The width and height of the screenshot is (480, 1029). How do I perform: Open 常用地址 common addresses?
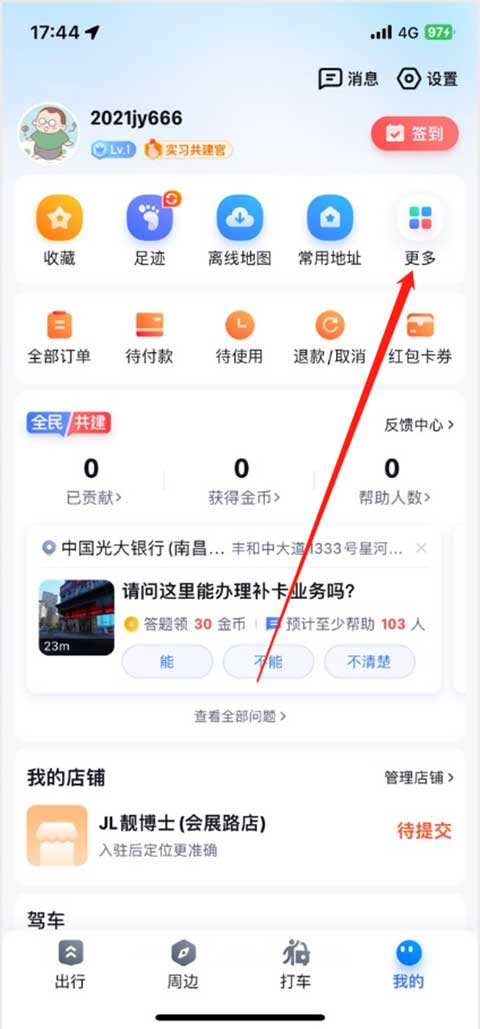(330, 230)
